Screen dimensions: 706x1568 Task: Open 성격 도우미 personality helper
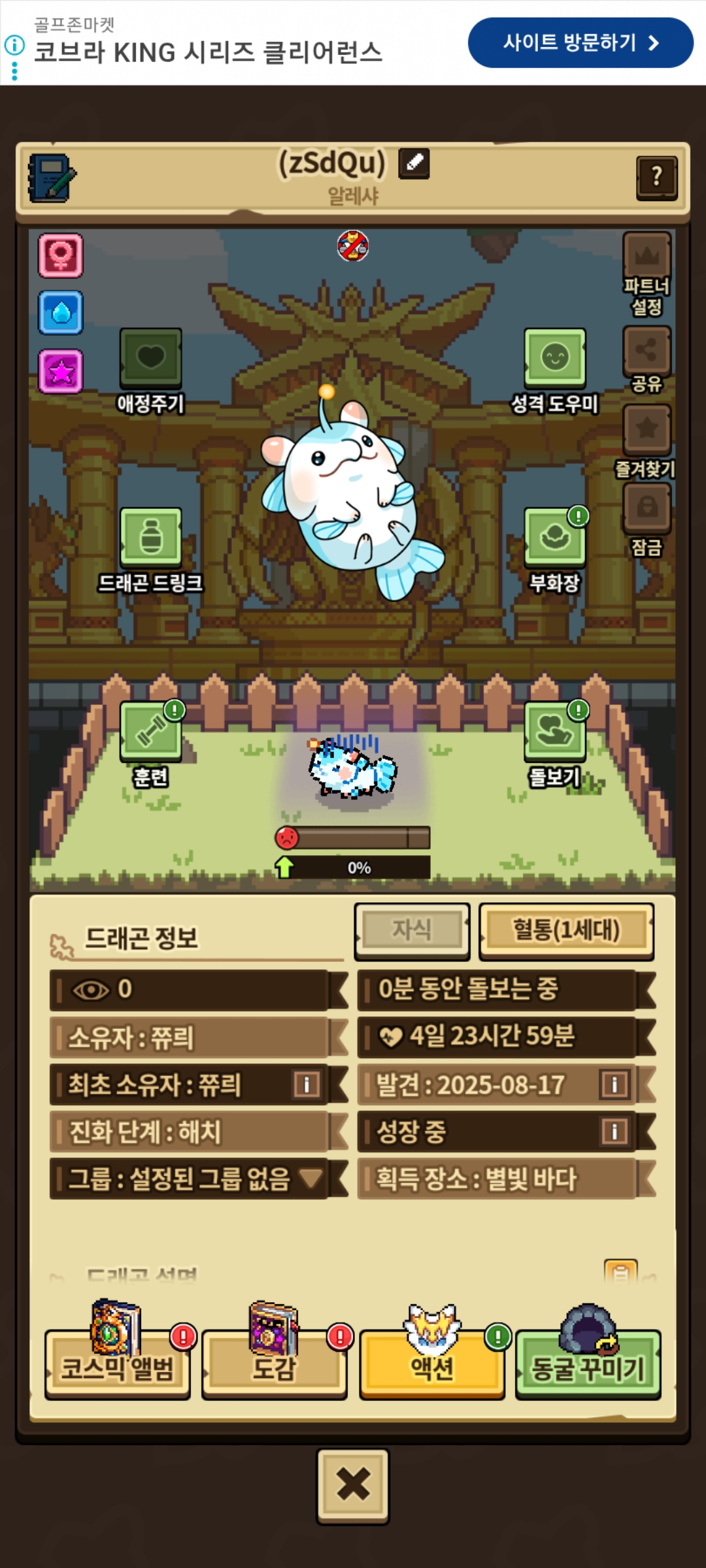[554, 359]
